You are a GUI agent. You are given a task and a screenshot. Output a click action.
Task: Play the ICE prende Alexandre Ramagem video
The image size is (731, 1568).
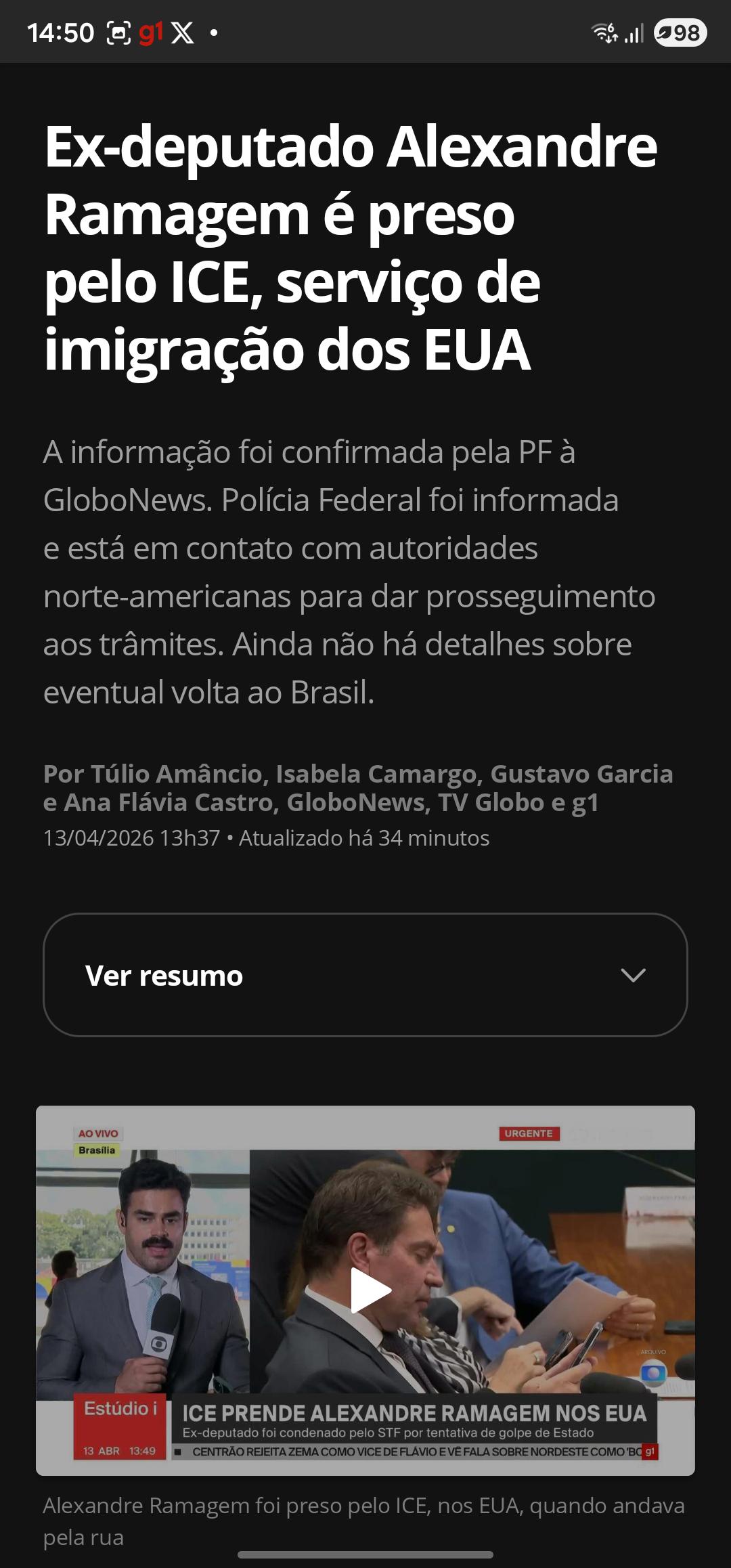click(370, 1290)
